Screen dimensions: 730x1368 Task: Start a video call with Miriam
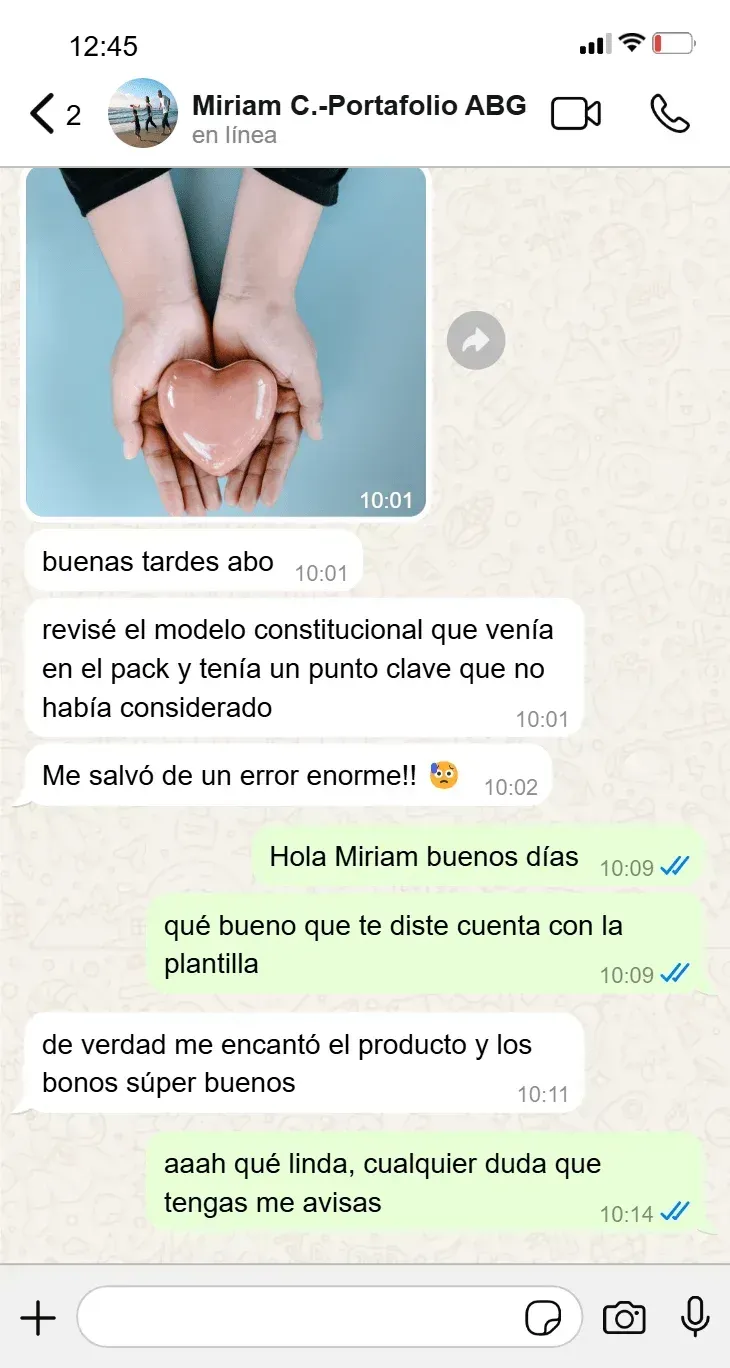point(576,114)
